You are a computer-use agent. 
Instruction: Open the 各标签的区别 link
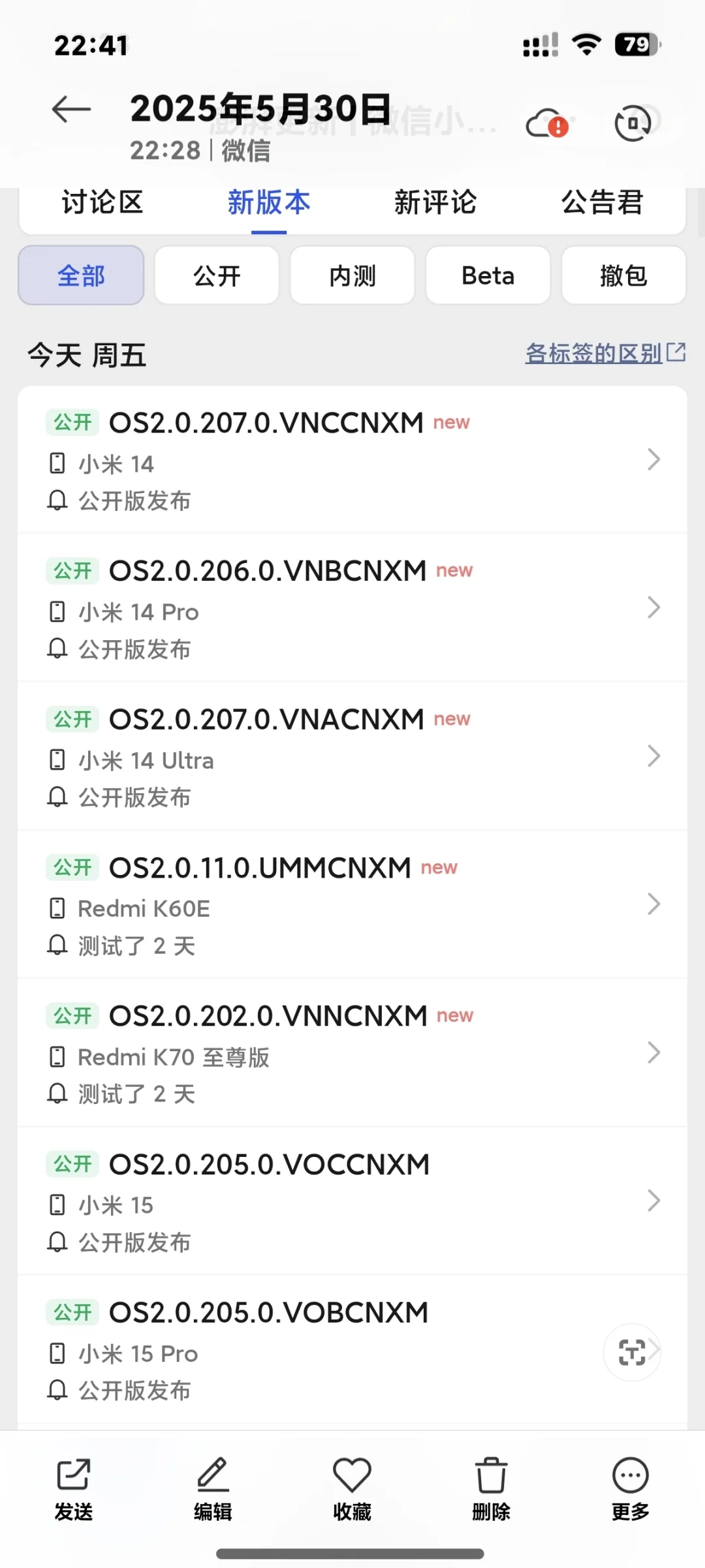click(604, 353)
